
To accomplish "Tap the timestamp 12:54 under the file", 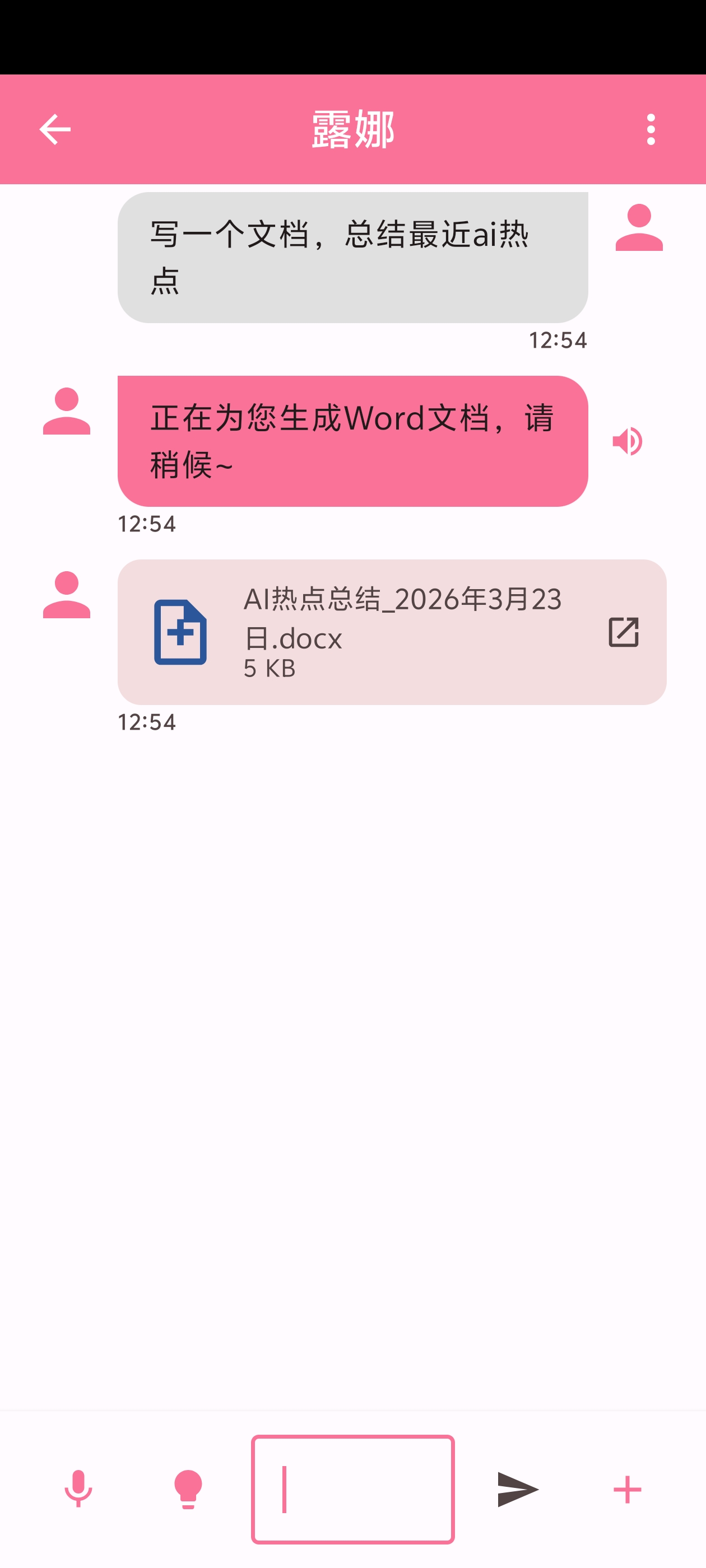I will point(146,722).
